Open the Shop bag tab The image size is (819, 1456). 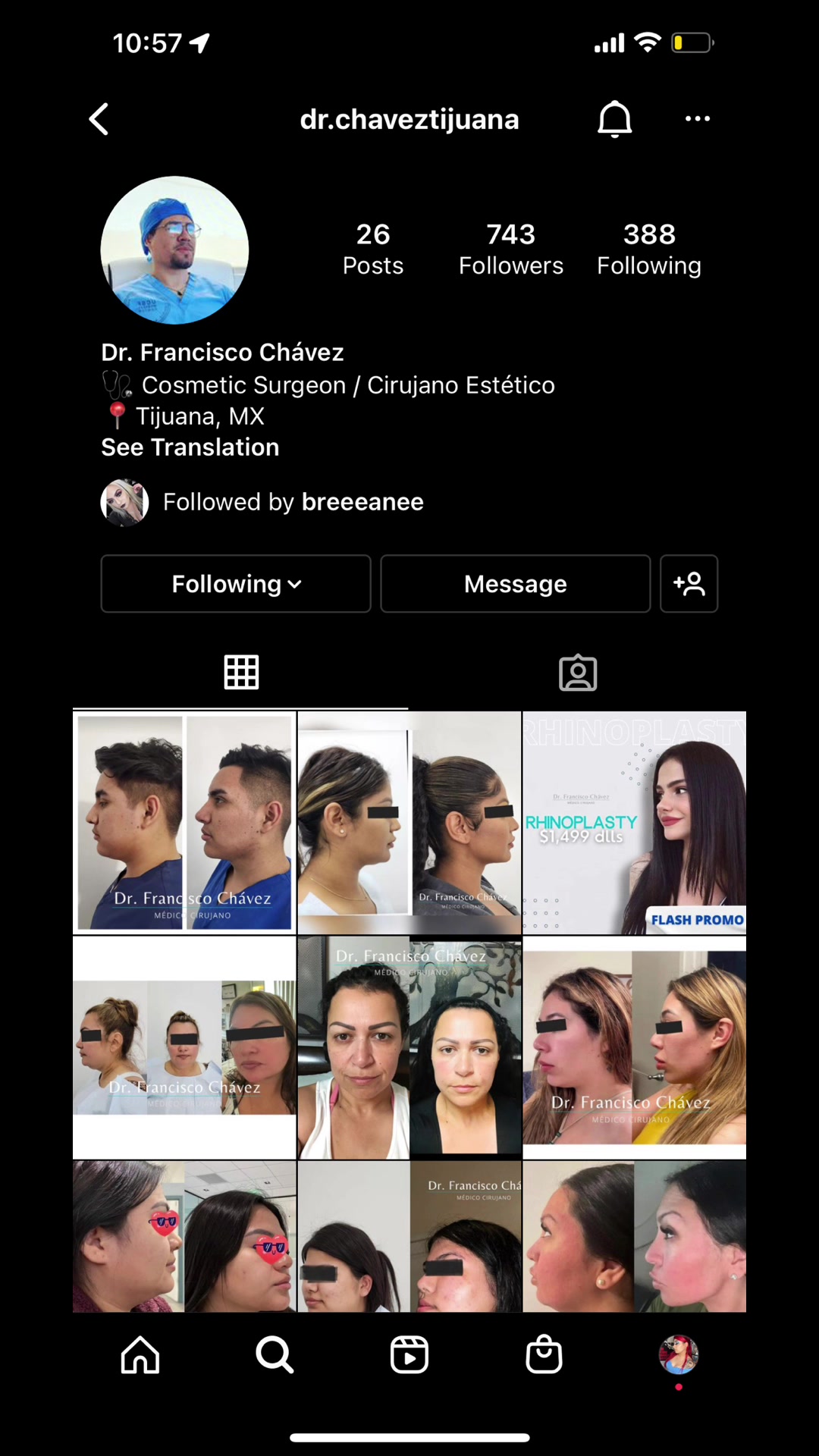(x=544, y=1355)
